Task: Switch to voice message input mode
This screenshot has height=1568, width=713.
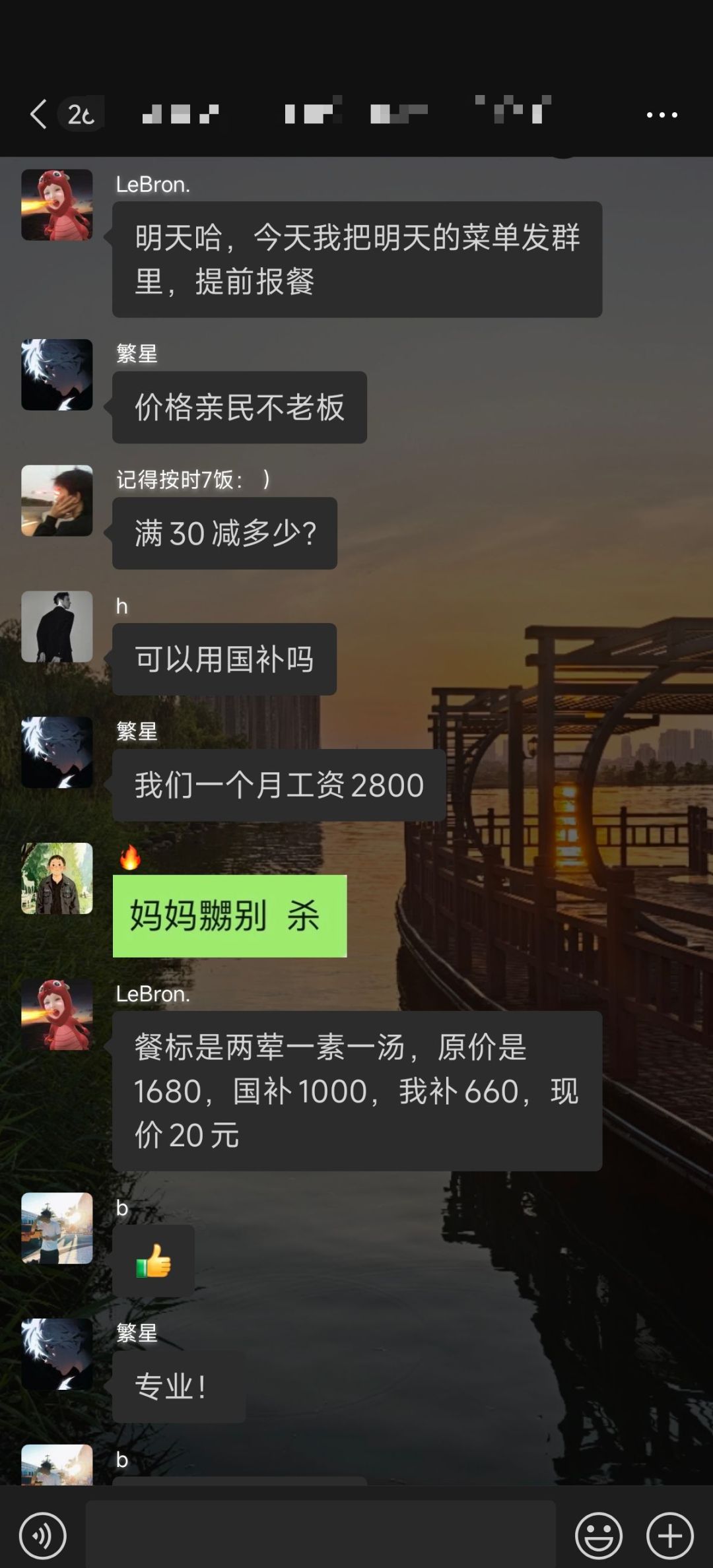Action: click(x=44, y=1534)
